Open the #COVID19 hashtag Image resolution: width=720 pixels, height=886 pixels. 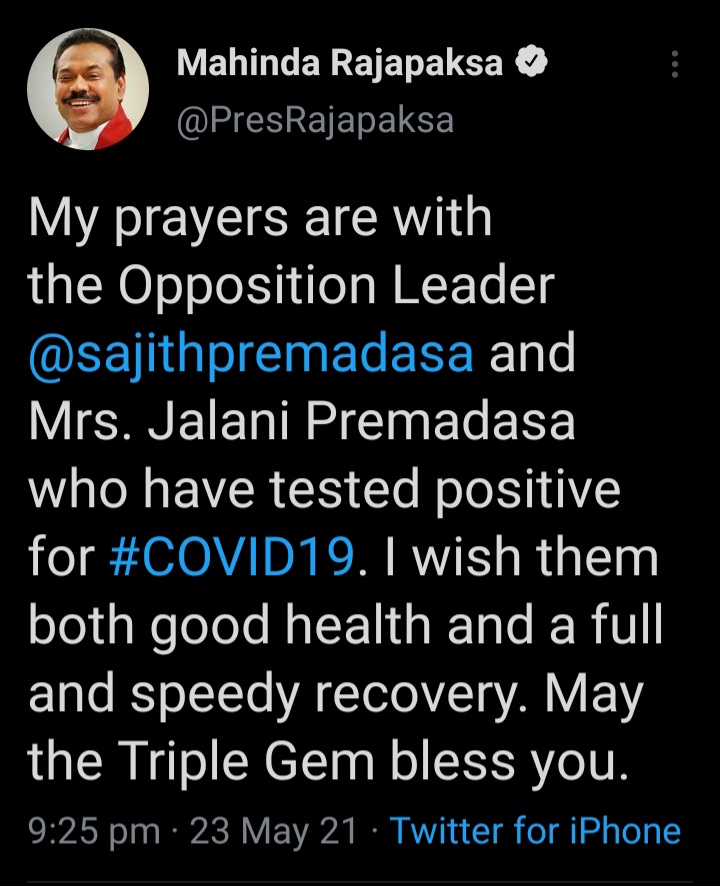[x=229, y=556]
